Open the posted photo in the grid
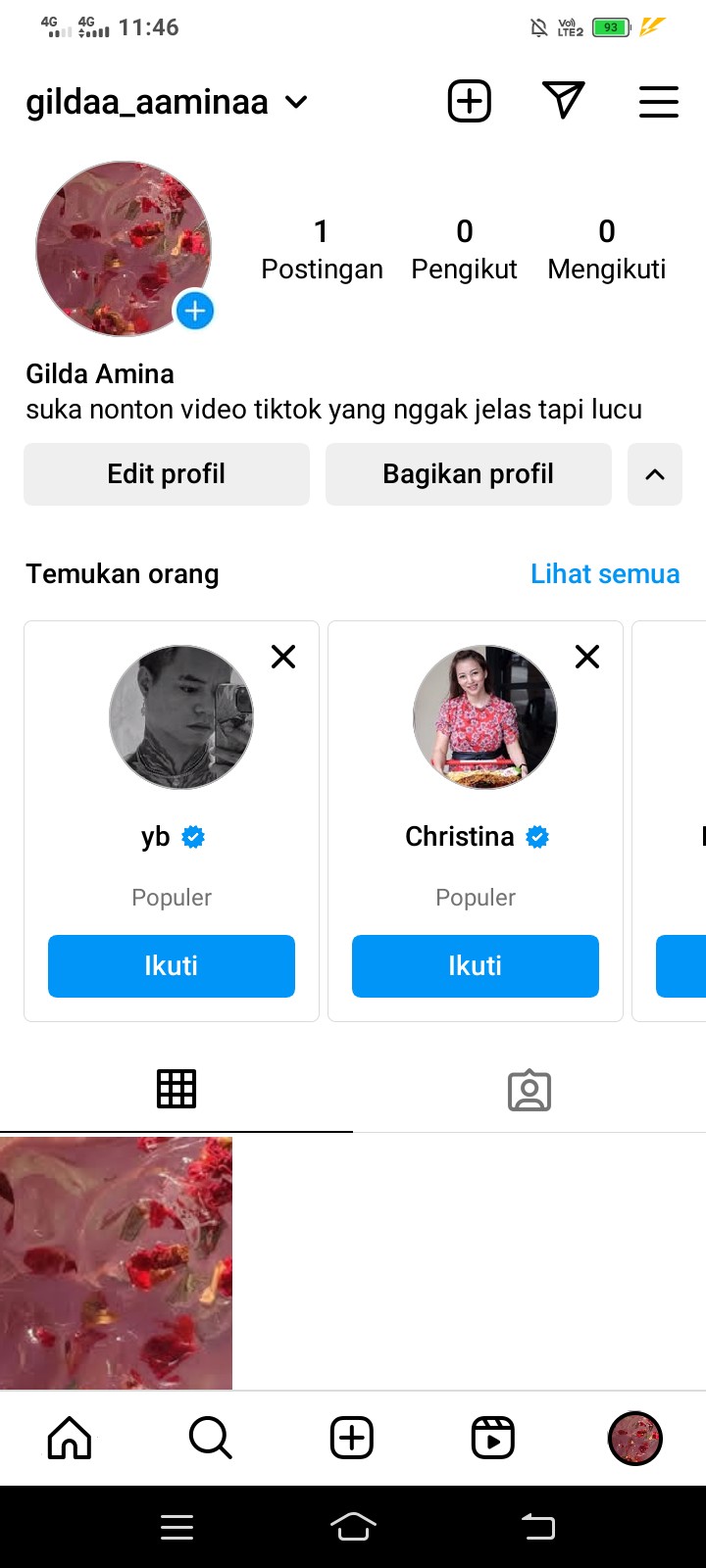Viewport: 706px width, 1568px height. (116, 1262)
